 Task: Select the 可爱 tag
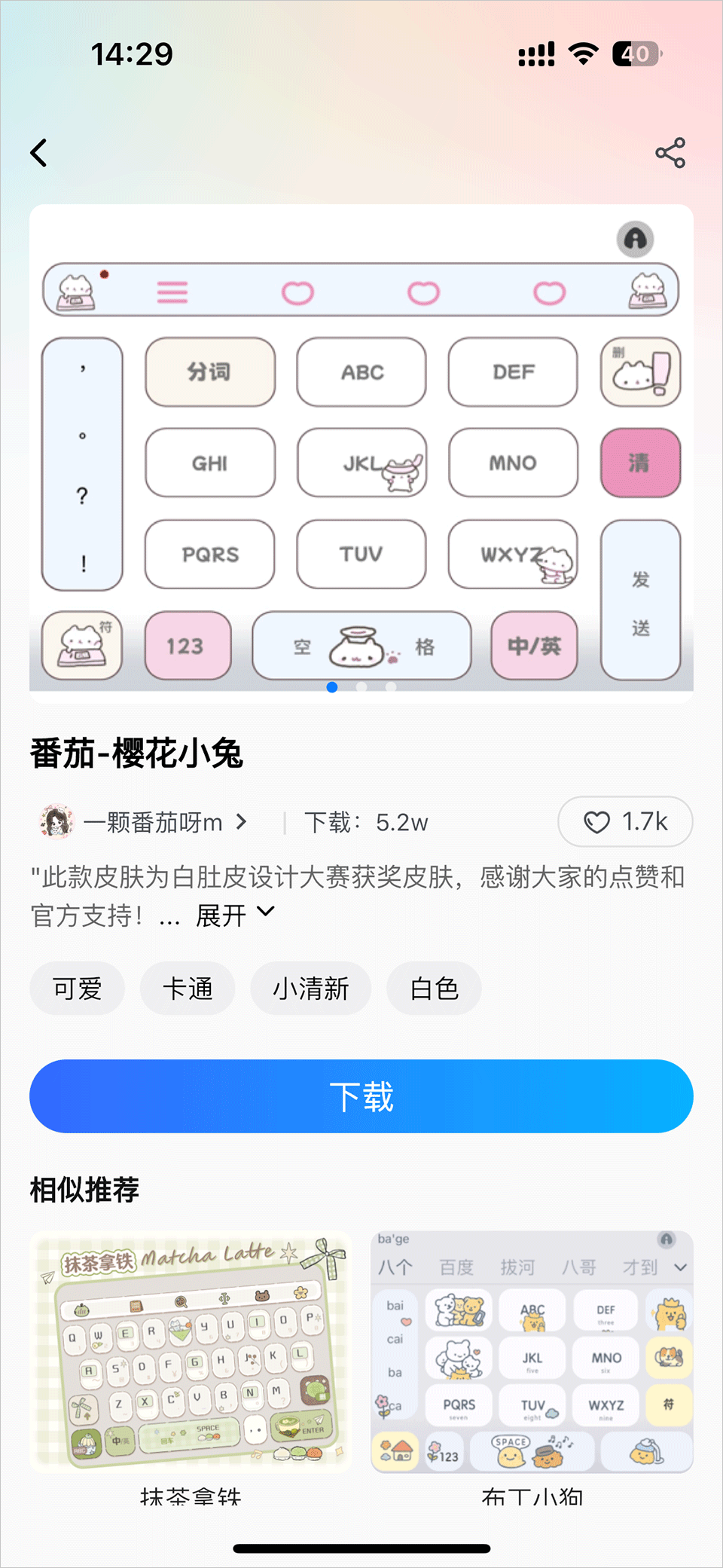pyautogui.click(x=77, y=989)
